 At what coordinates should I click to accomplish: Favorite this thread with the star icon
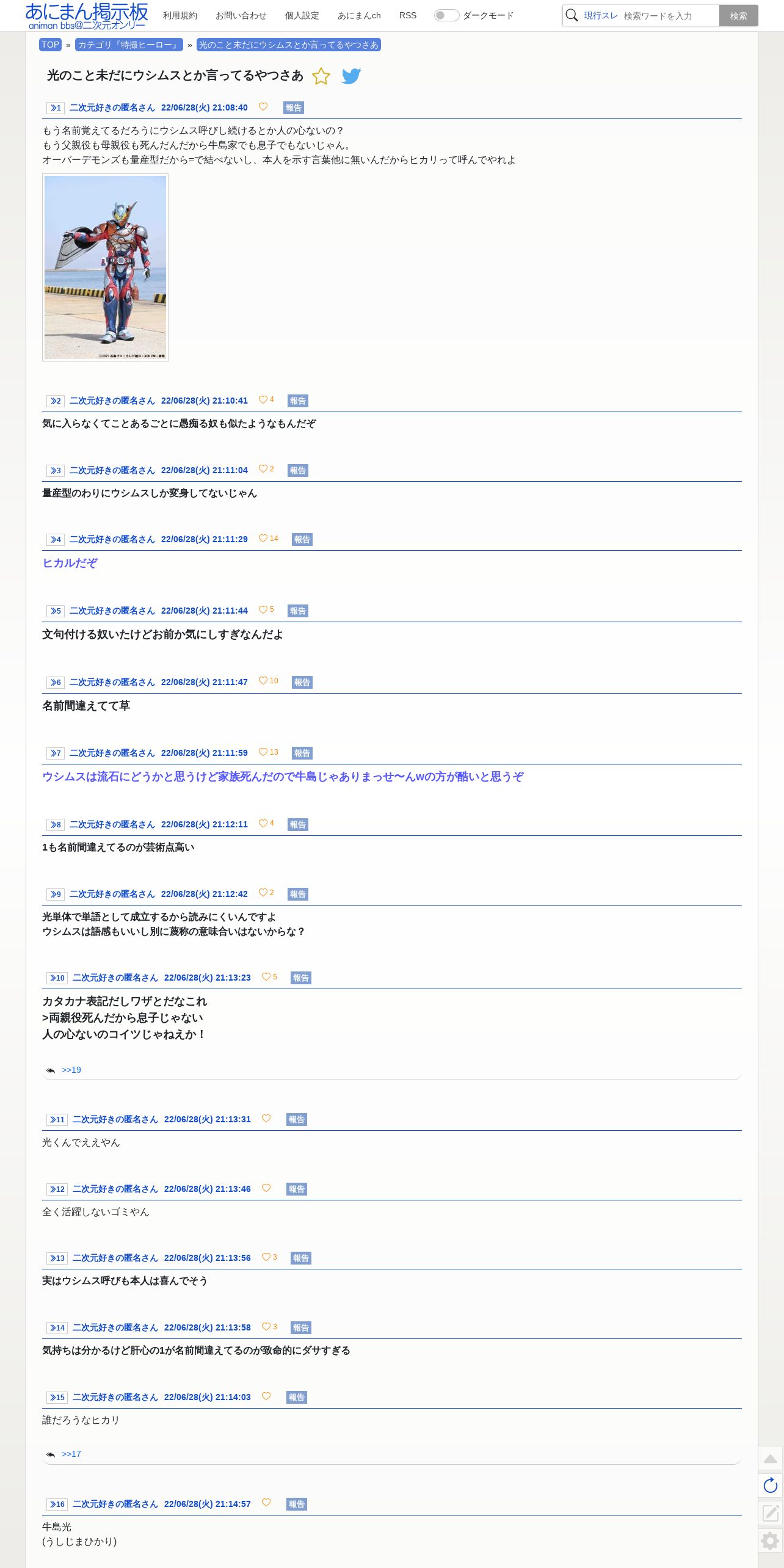coord(321,76)
